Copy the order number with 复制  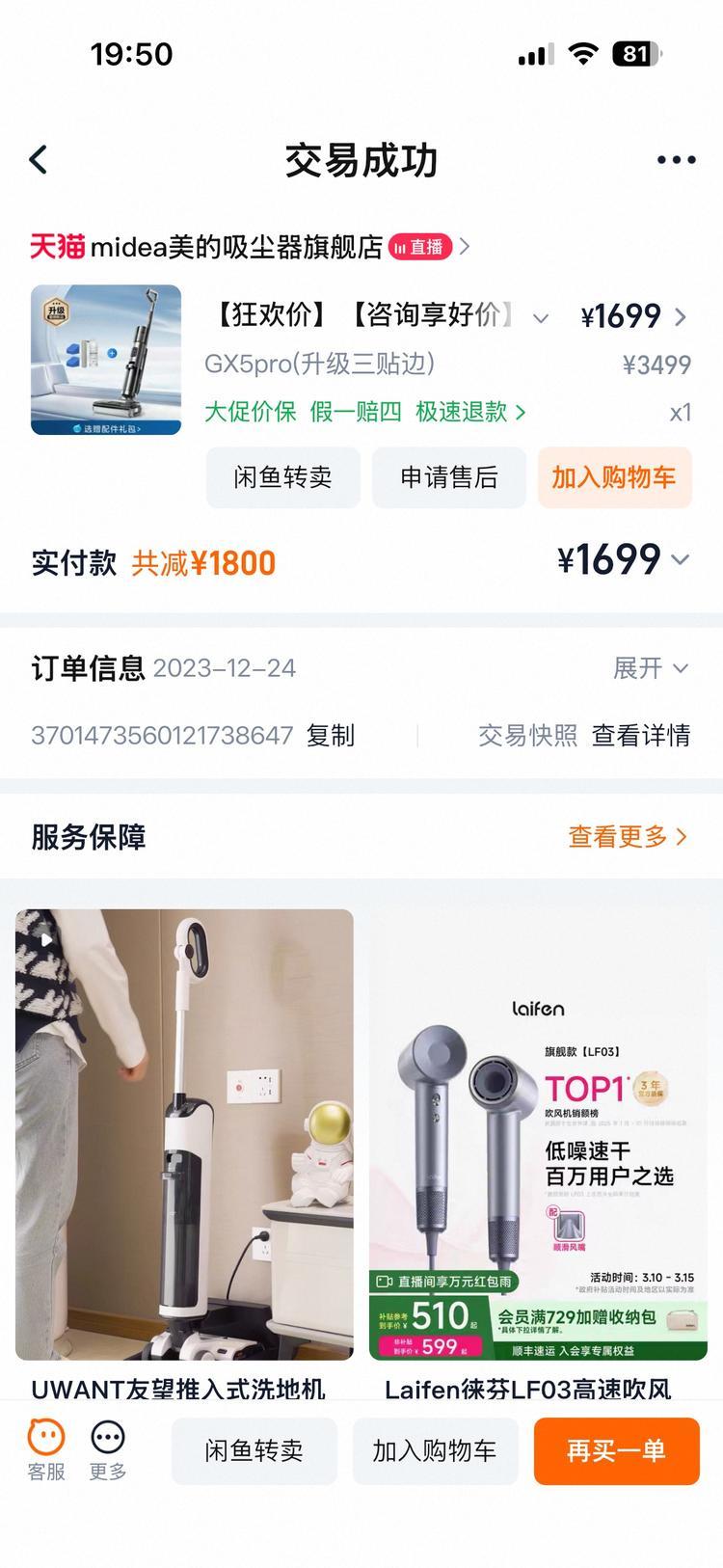point(331,736)
